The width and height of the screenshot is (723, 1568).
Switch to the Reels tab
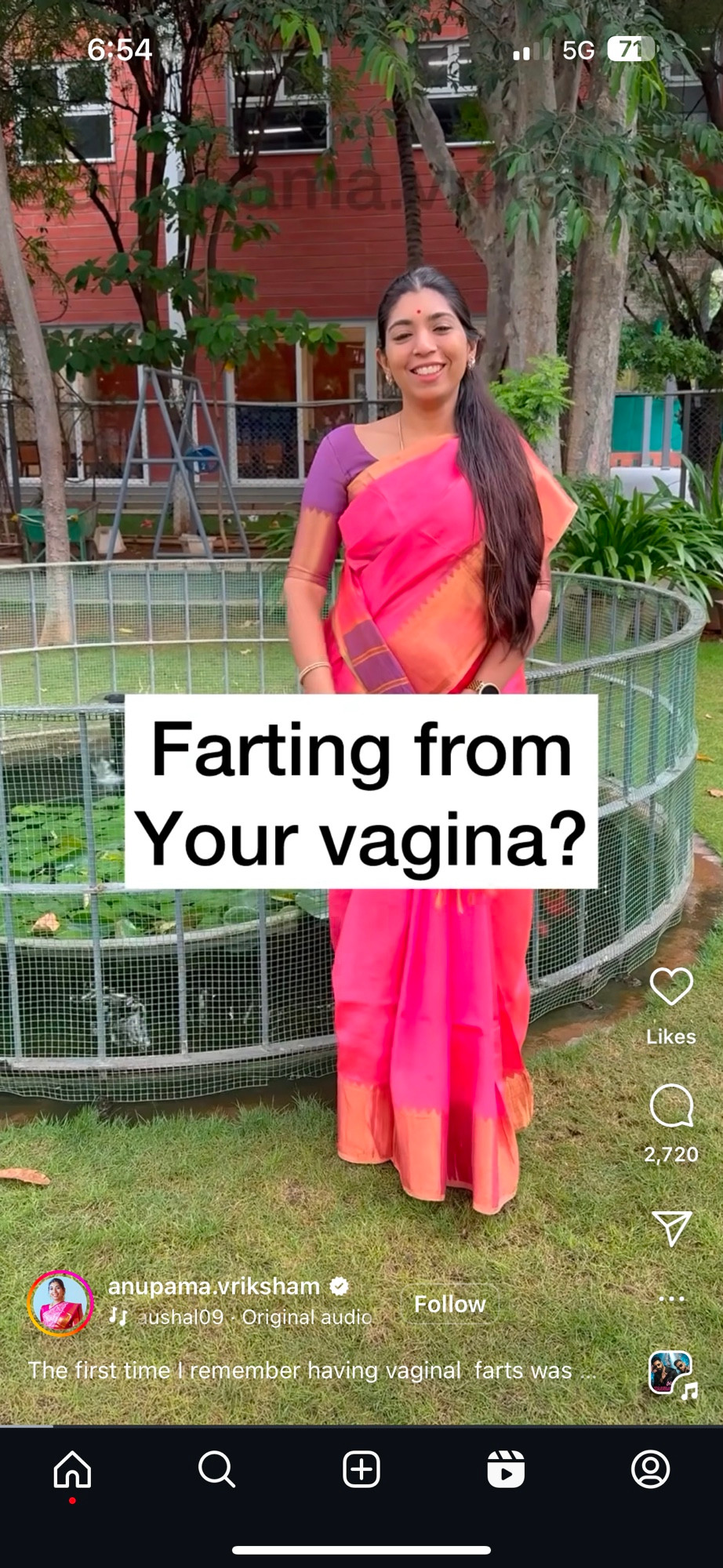(506, 1468)
